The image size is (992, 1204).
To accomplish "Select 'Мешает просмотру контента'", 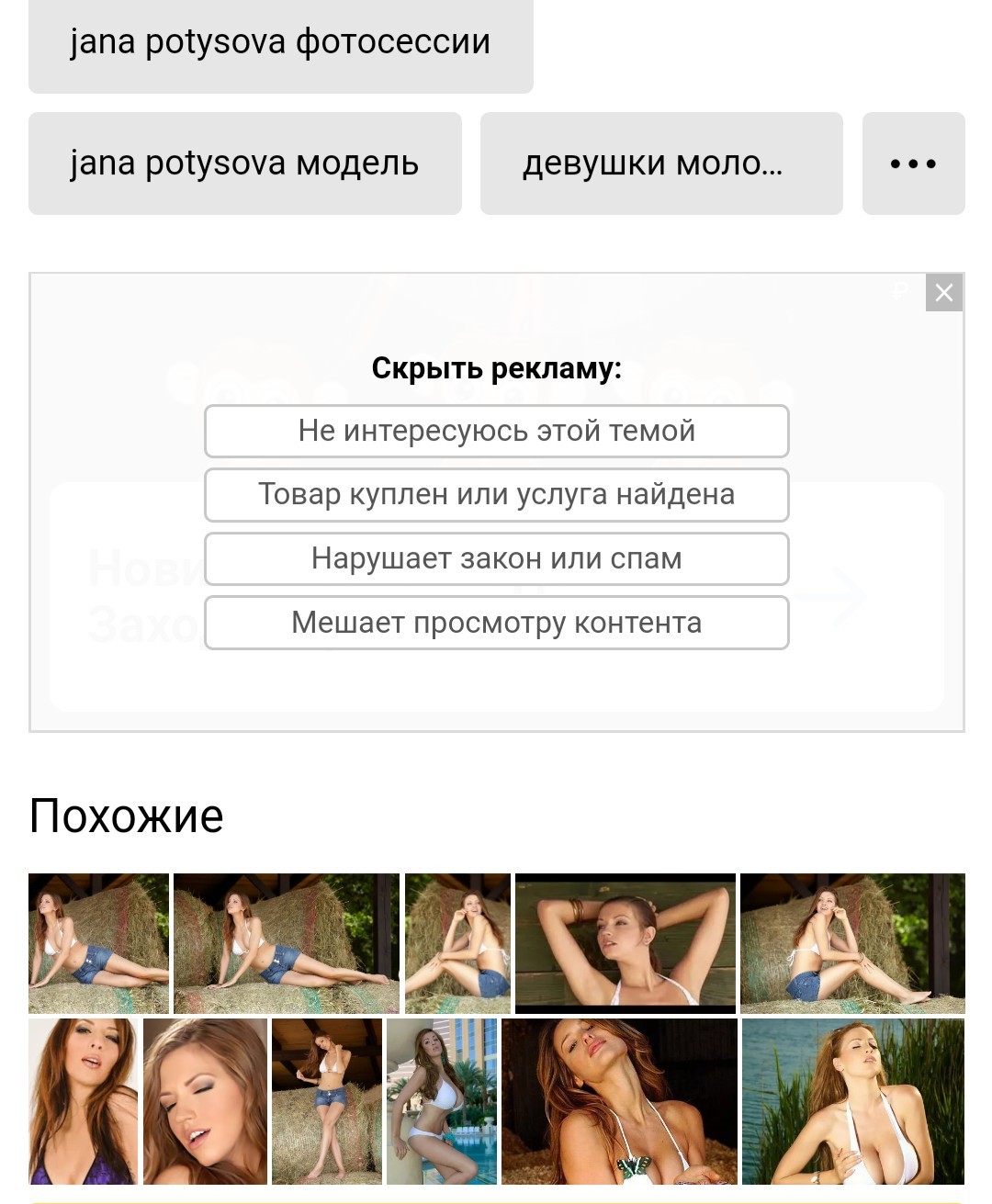I will [497, 623].
